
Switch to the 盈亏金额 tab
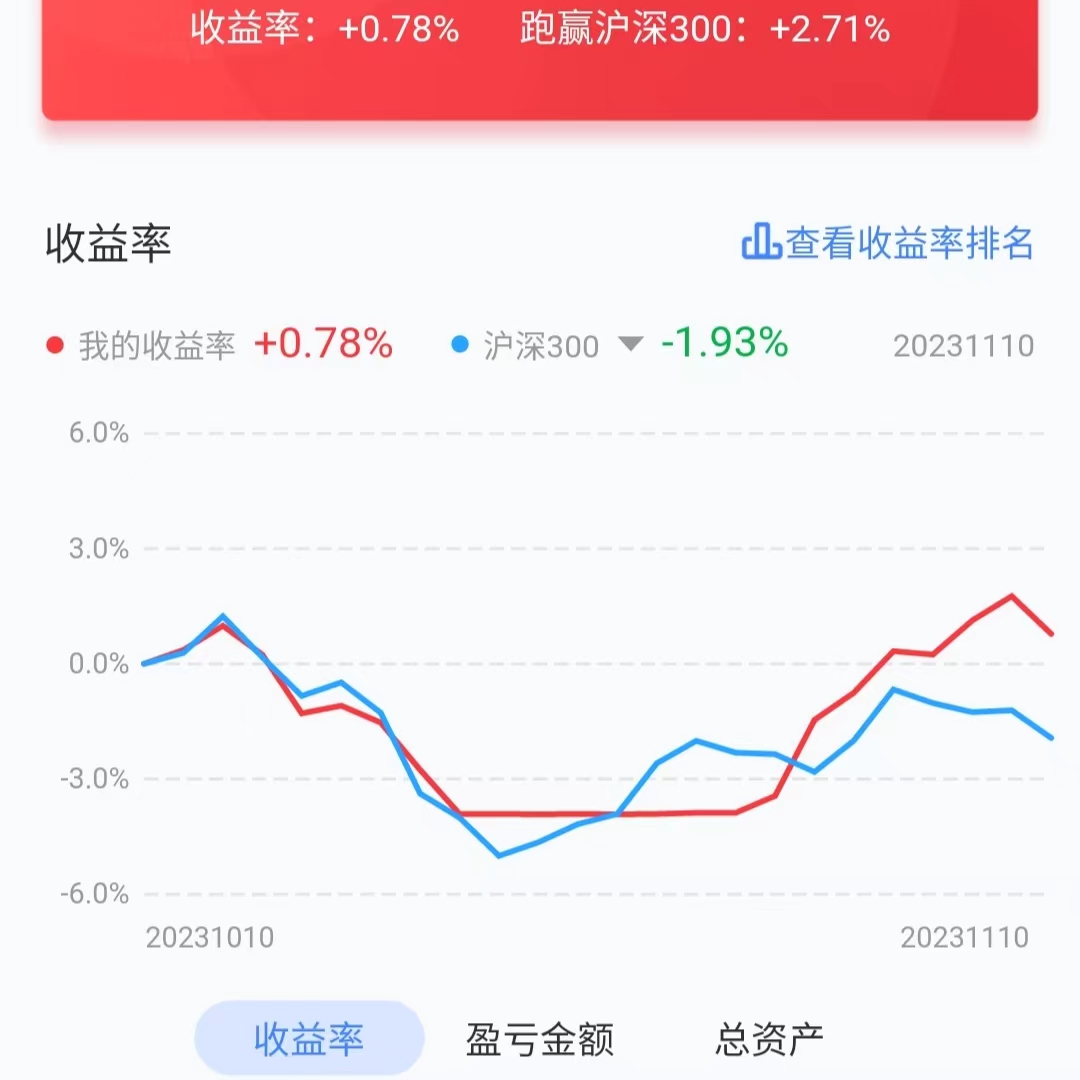[x=539, y=1039]
